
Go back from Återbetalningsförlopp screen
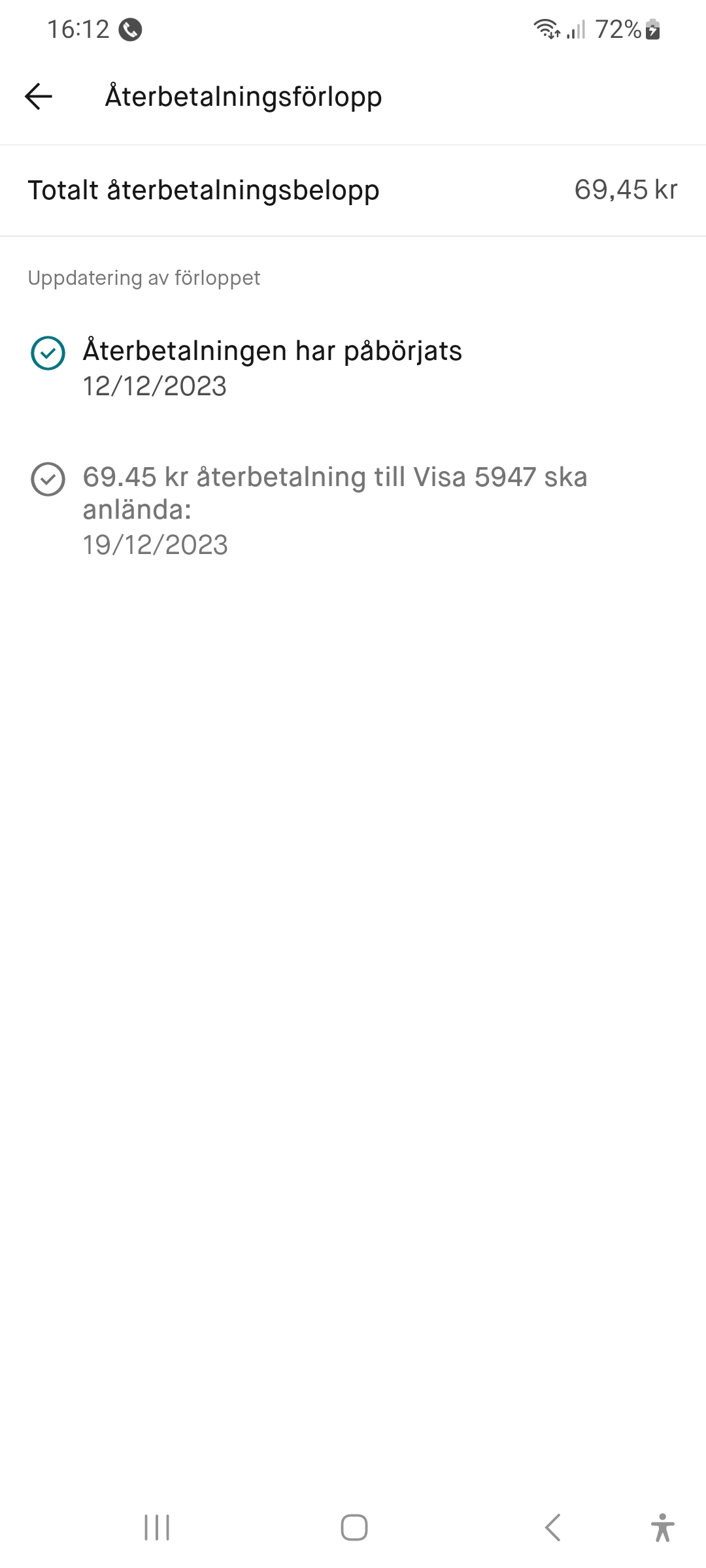click(x=39, y=97)
